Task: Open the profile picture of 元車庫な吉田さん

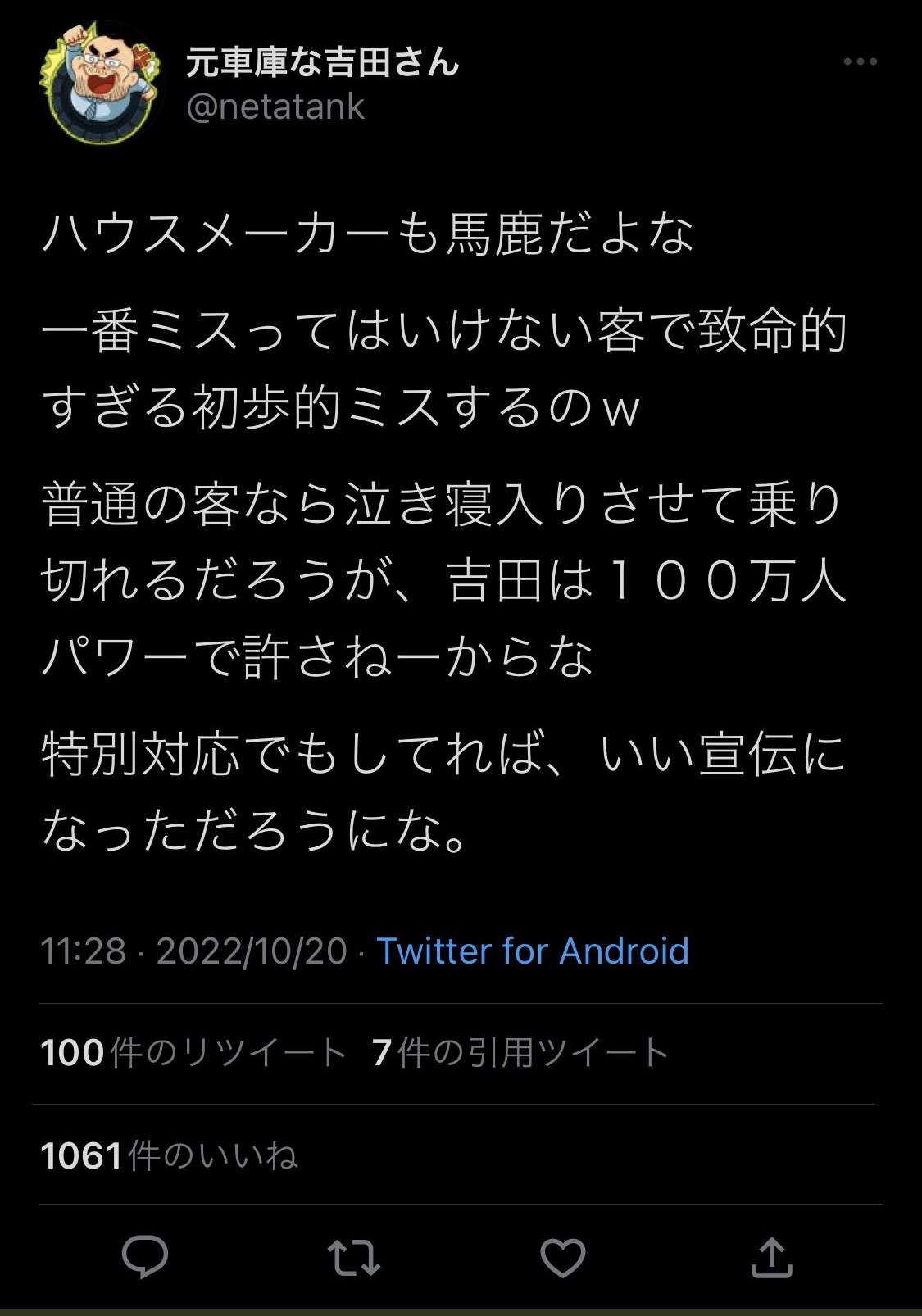Action: click(x=100, y=84)
